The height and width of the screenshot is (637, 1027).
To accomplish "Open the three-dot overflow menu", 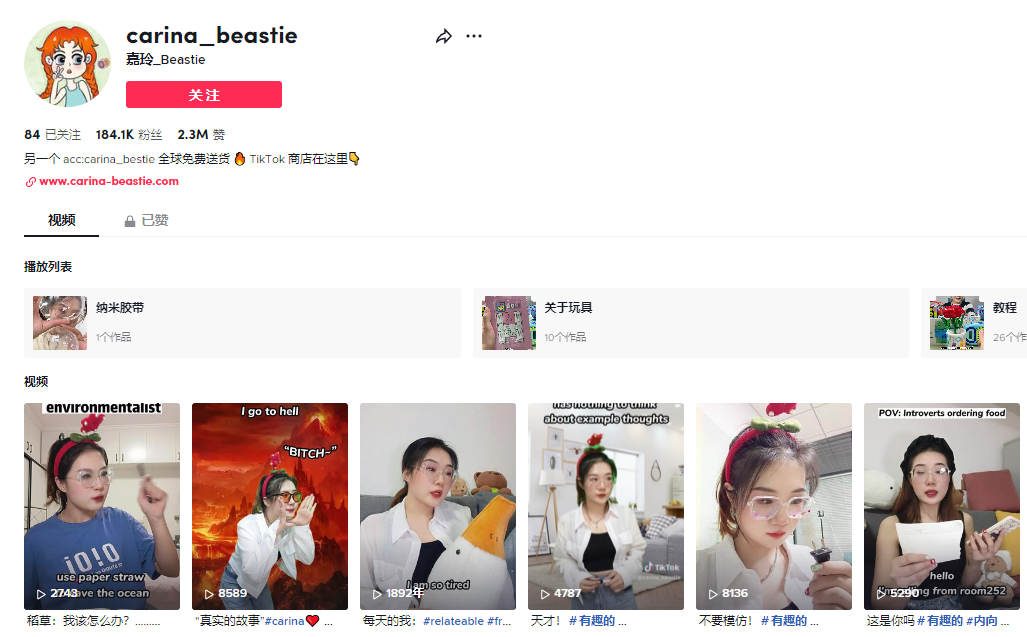I will pyautogui.click(x=474, y=37).
